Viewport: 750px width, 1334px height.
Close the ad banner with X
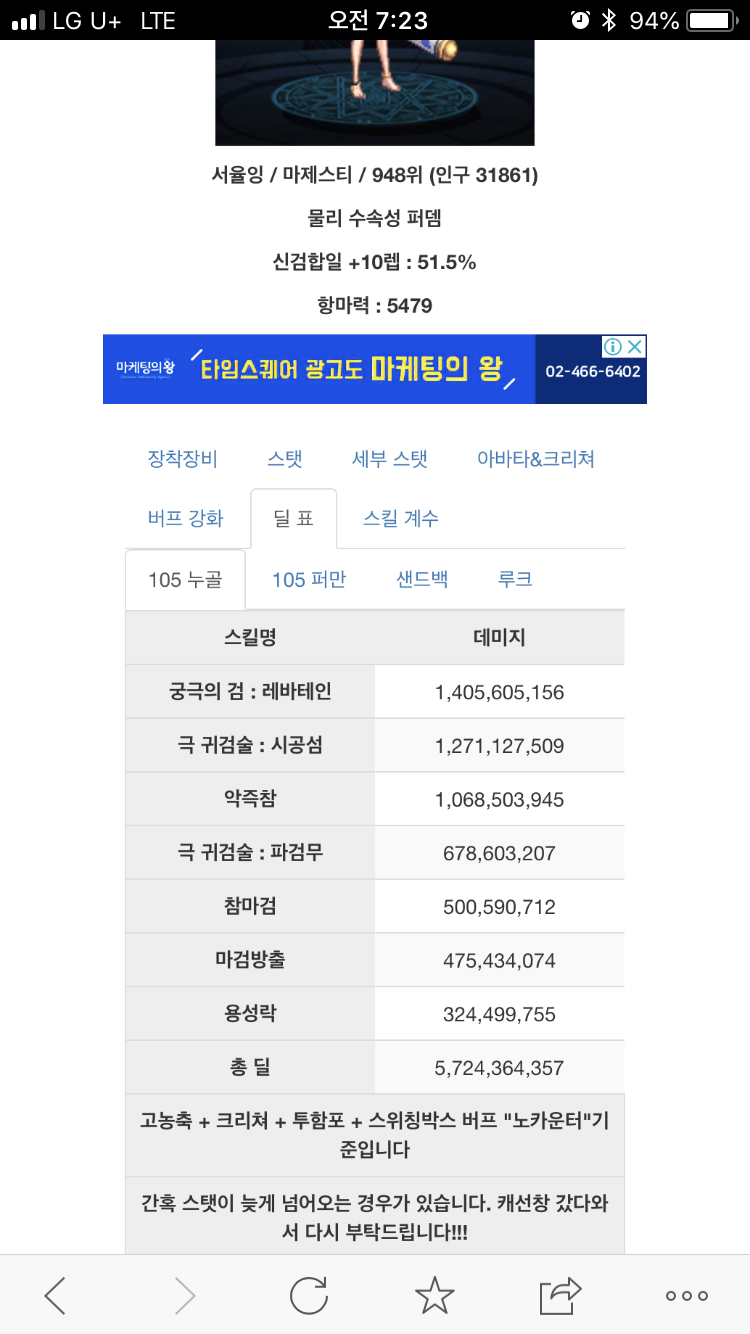click(x=636, y=346)
